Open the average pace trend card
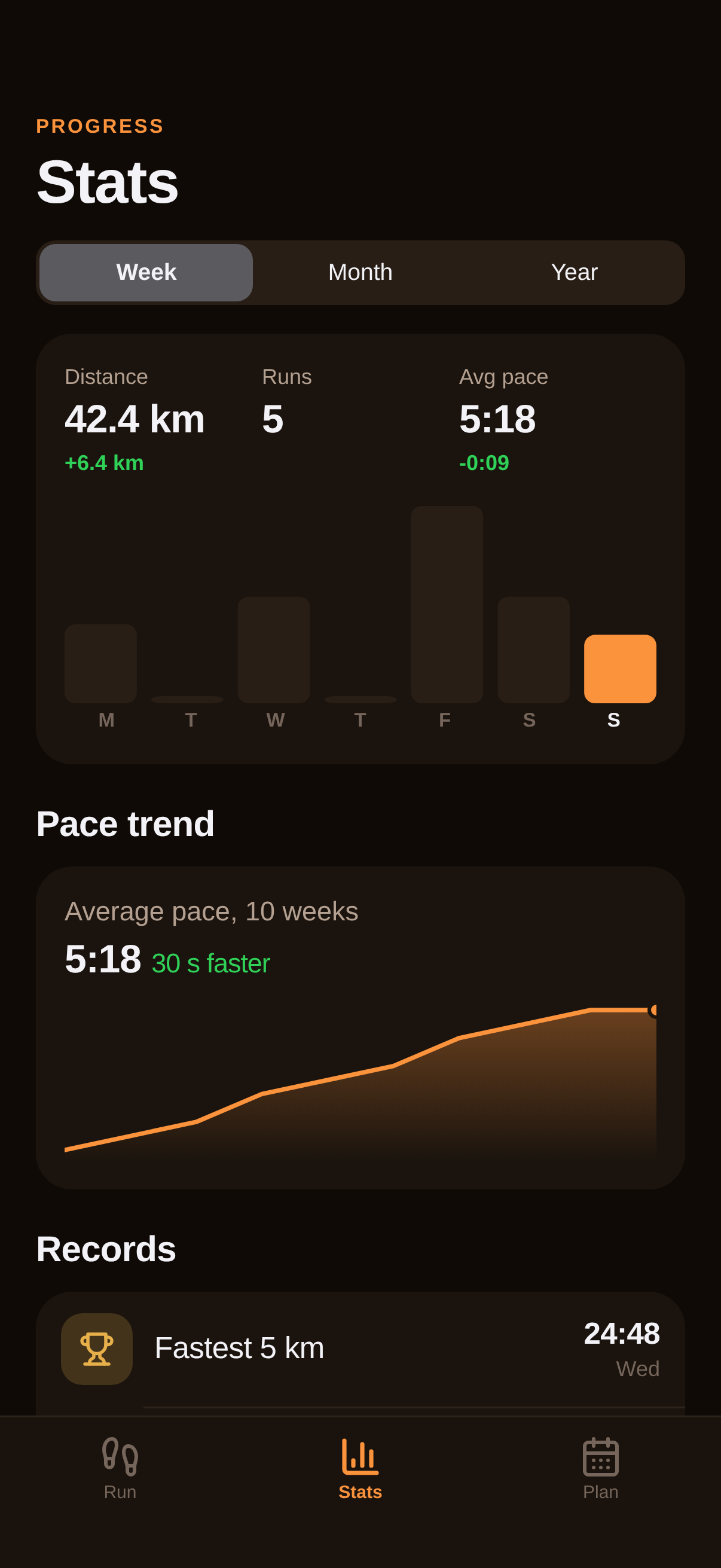 pos(360,1028)
